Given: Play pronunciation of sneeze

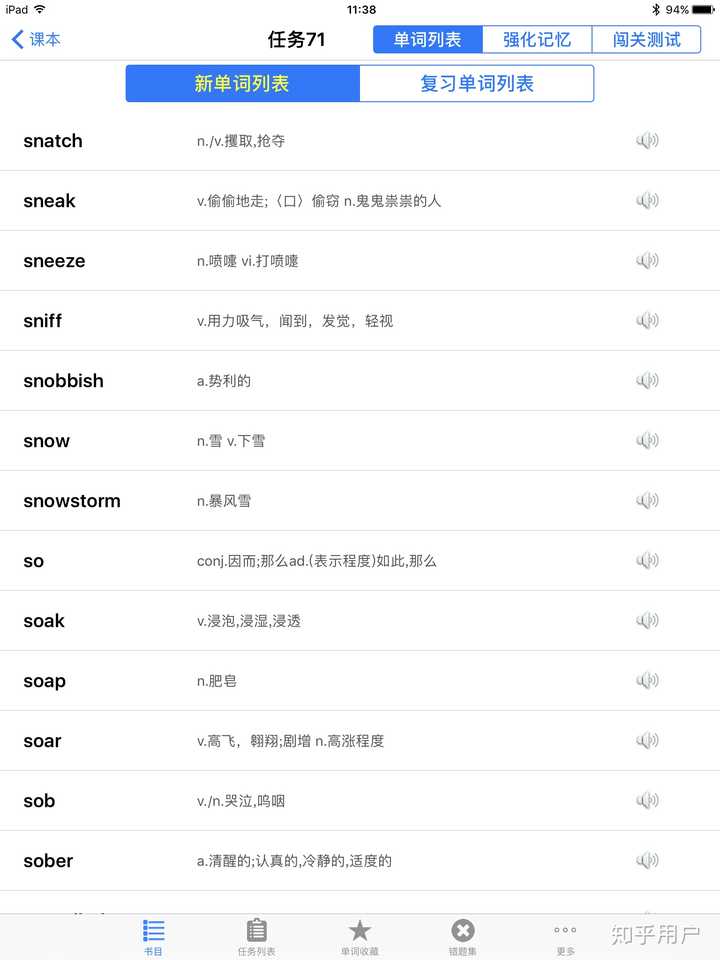Looking at the screenshot, I should [x=647, y=261].
